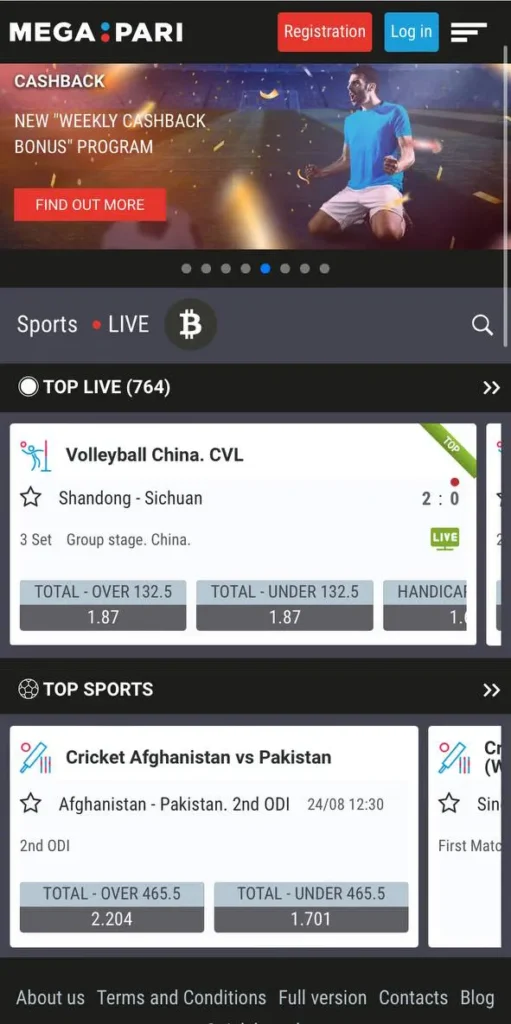Viewport: 511px width, 1024px height.
Task: Select Total - Under 465.5 odds
Action: (x=311, y=907)
